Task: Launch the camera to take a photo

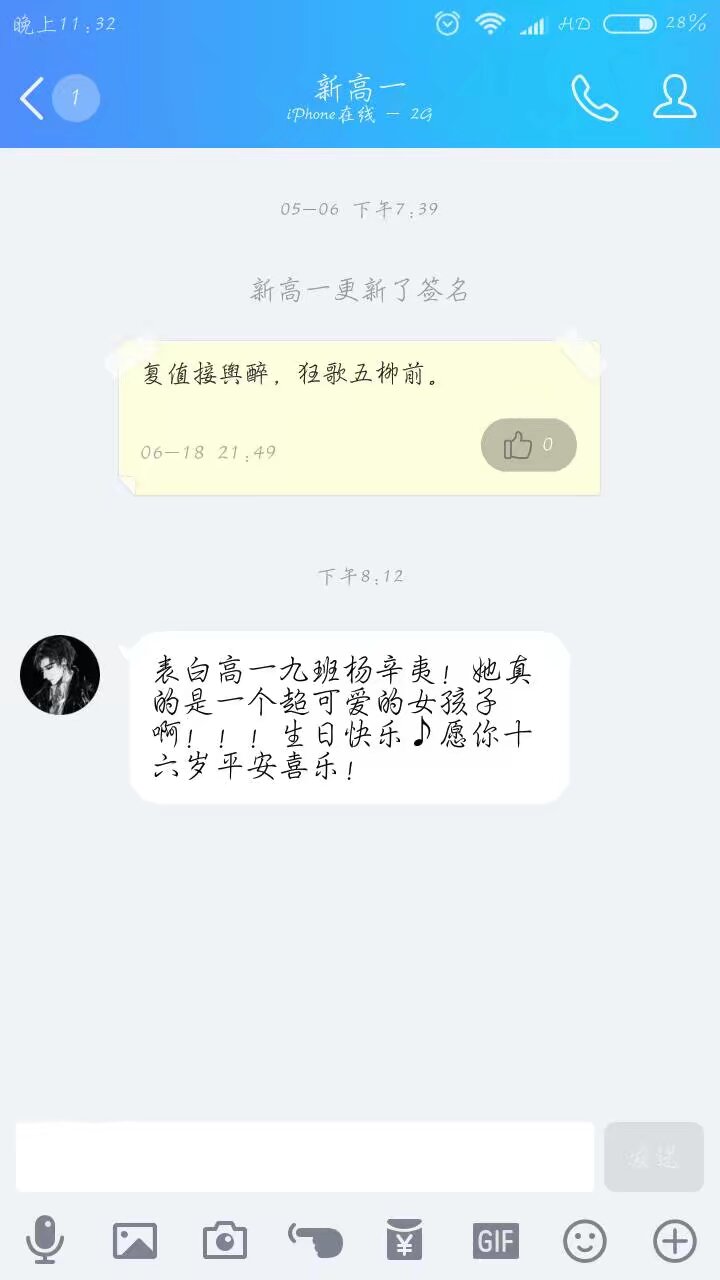Action: pyautogui.click(x=225, y=1241)
